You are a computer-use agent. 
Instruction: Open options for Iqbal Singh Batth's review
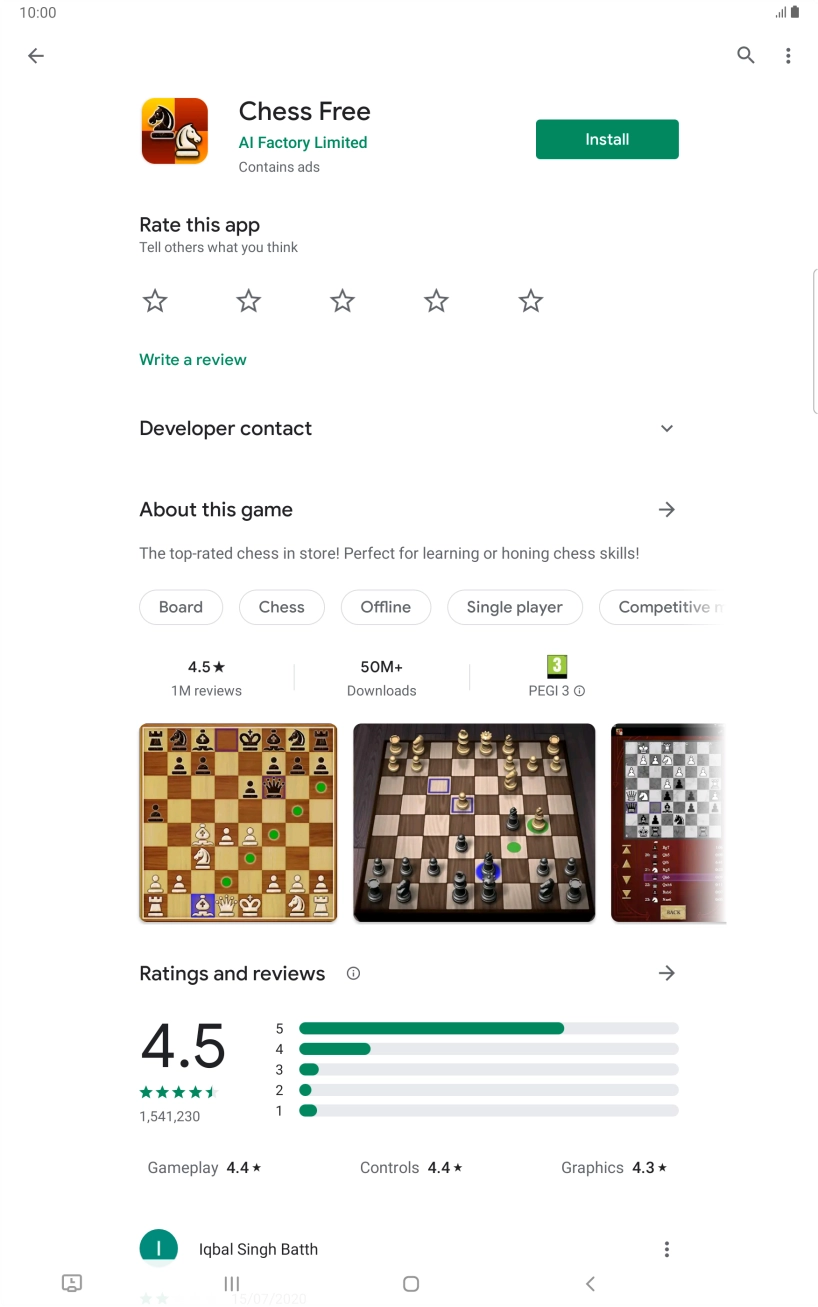coord(667,1249)
